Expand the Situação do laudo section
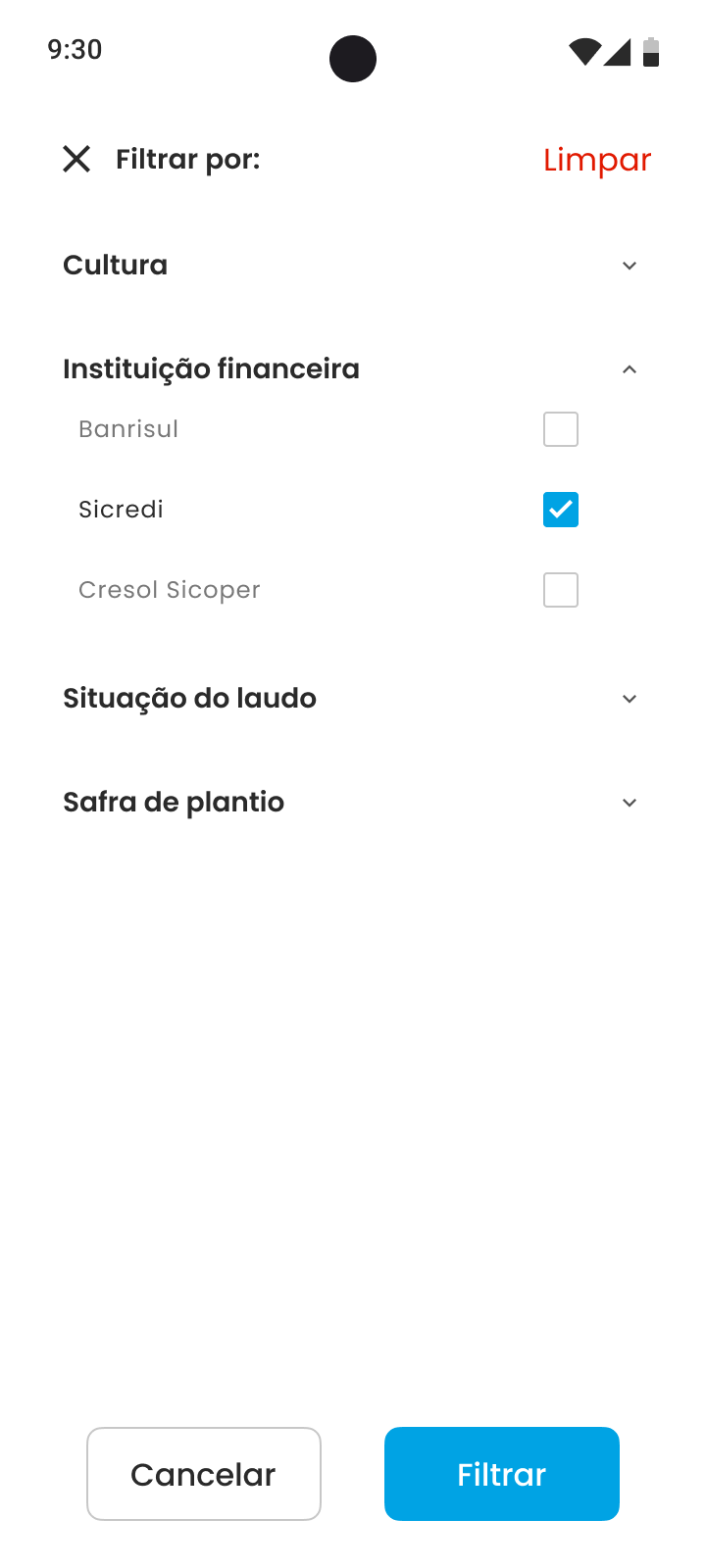Viewport: 706px width, 1568px height. (353, 699)
